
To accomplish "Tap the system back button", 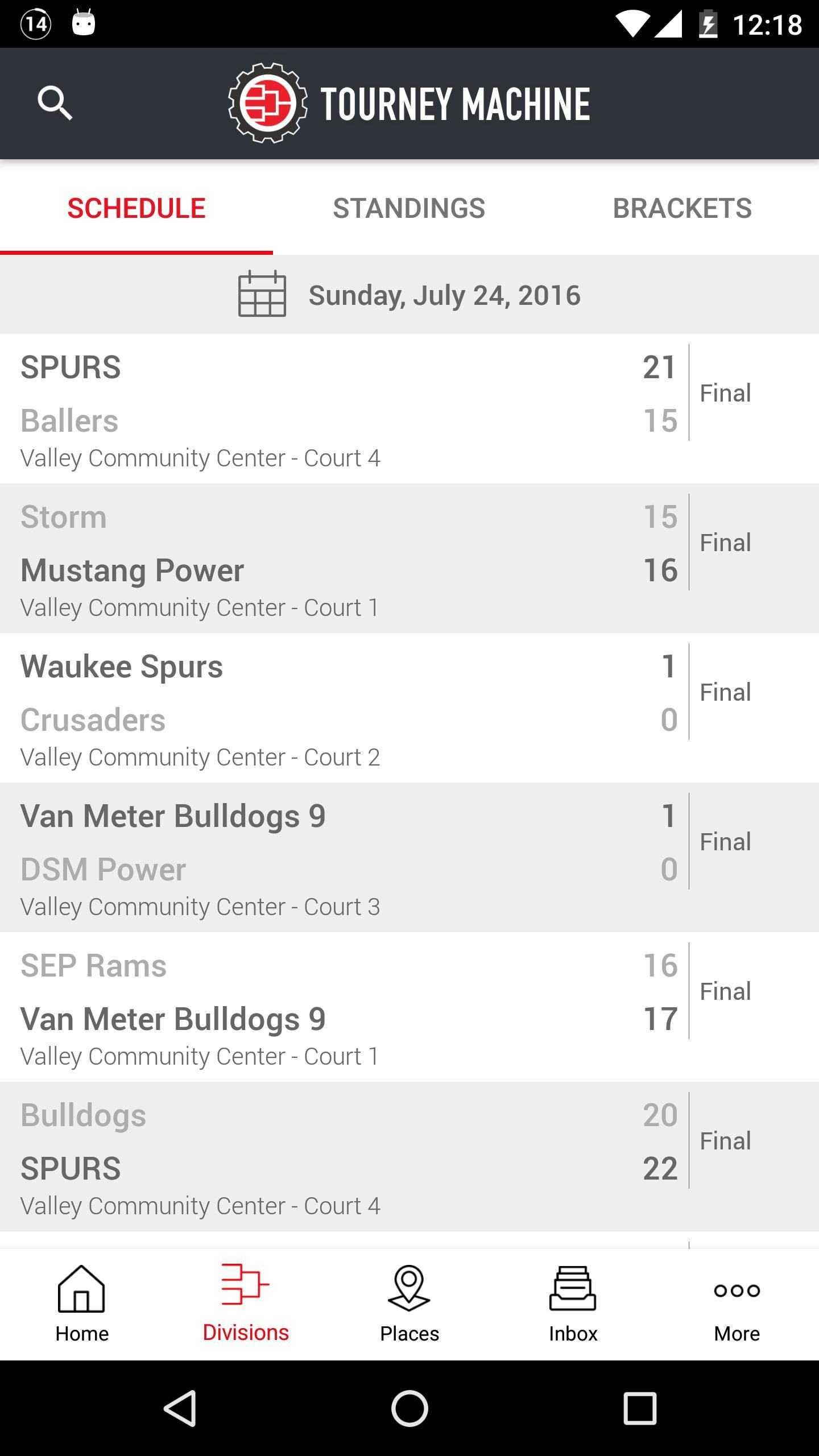I will [181, 1408].
